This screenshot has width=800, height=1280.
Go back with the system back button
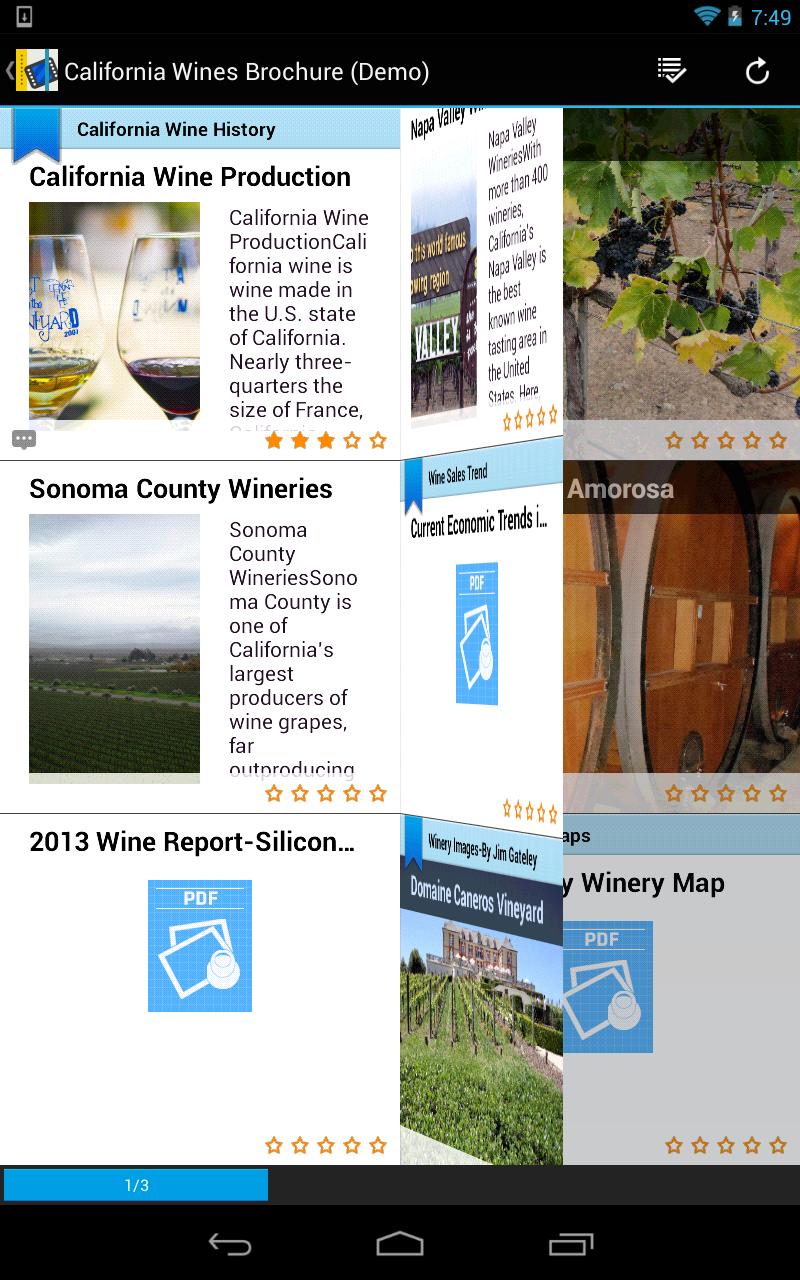229,1243
